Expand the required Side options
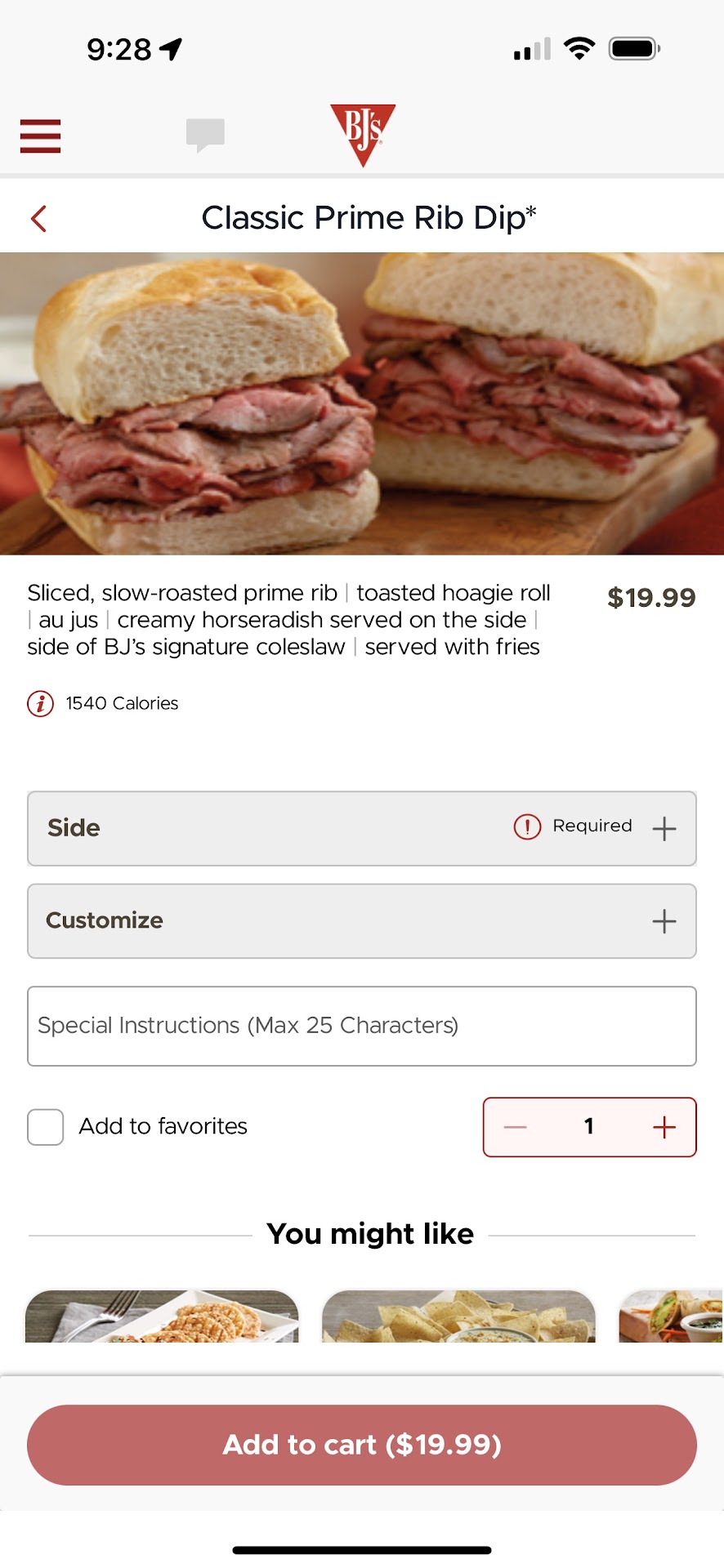This screenshot has width=724, height=1568. [664, 828]
